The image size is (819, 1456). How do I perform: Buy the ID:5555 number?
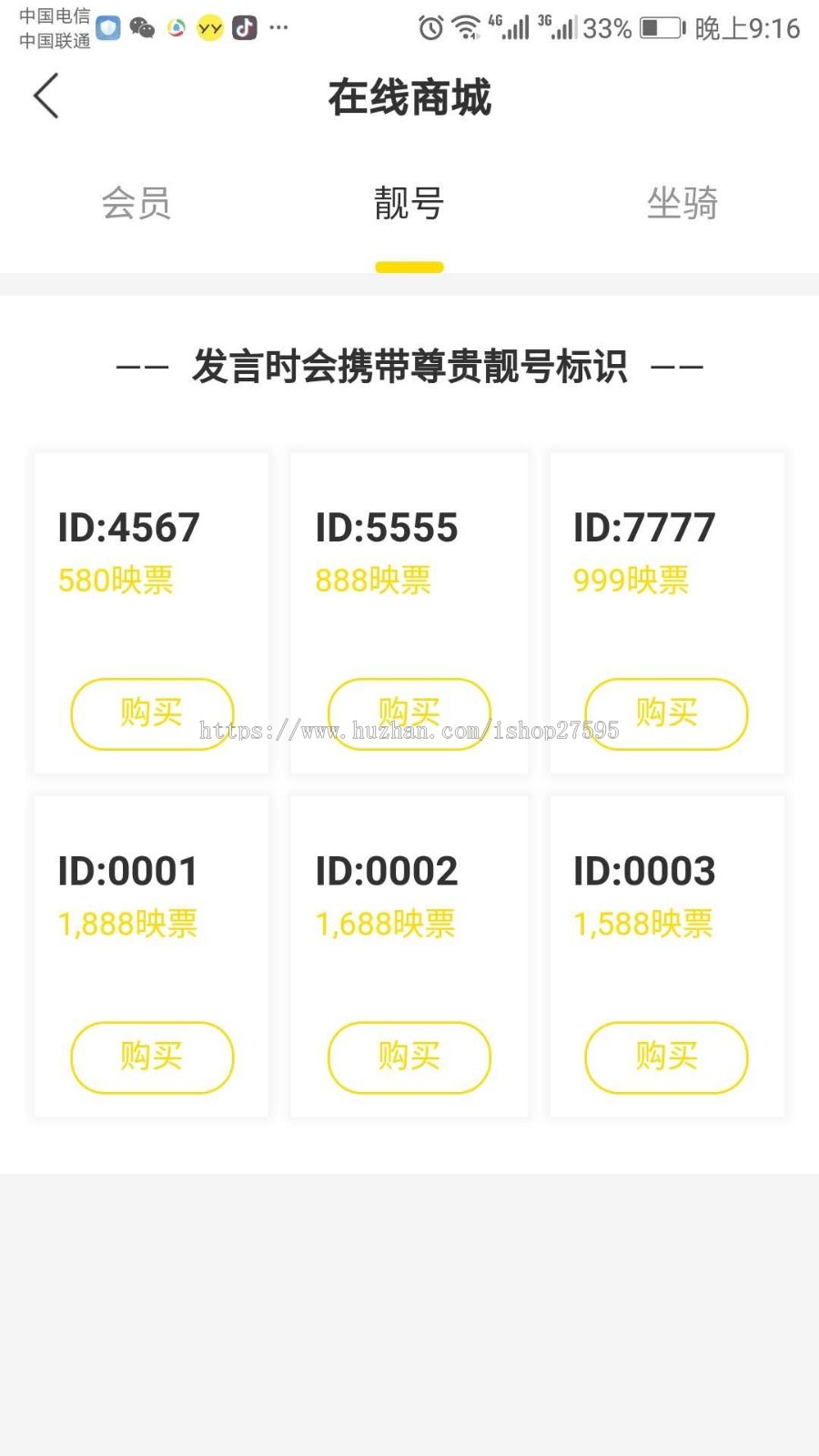409,714
